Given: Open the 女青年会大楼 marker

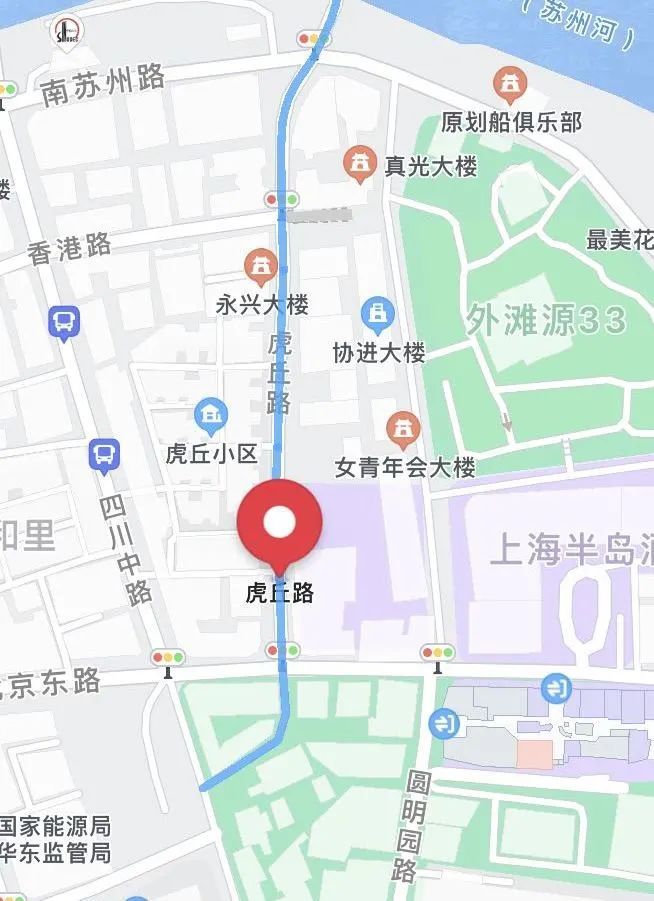Looking at the screenshot, I should tap(403, 430).
